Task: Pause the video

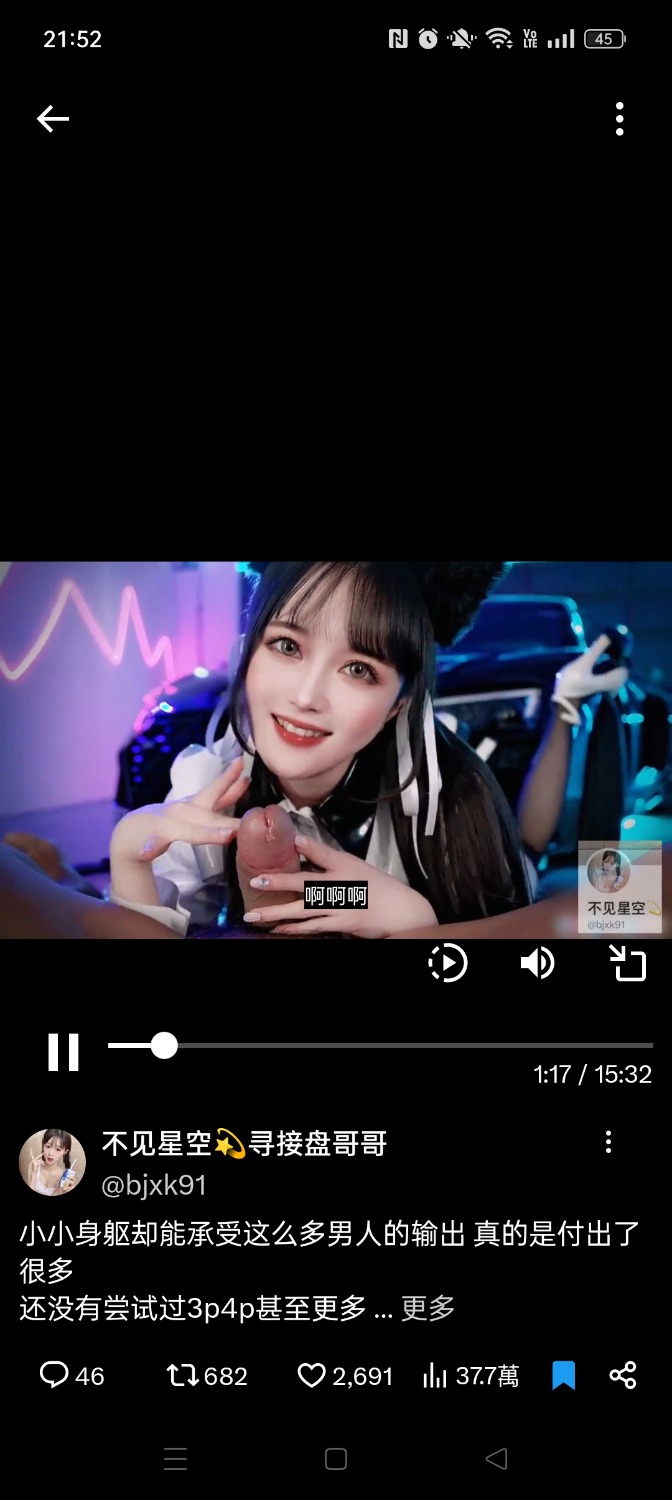Action: (x=63, y=1052)
